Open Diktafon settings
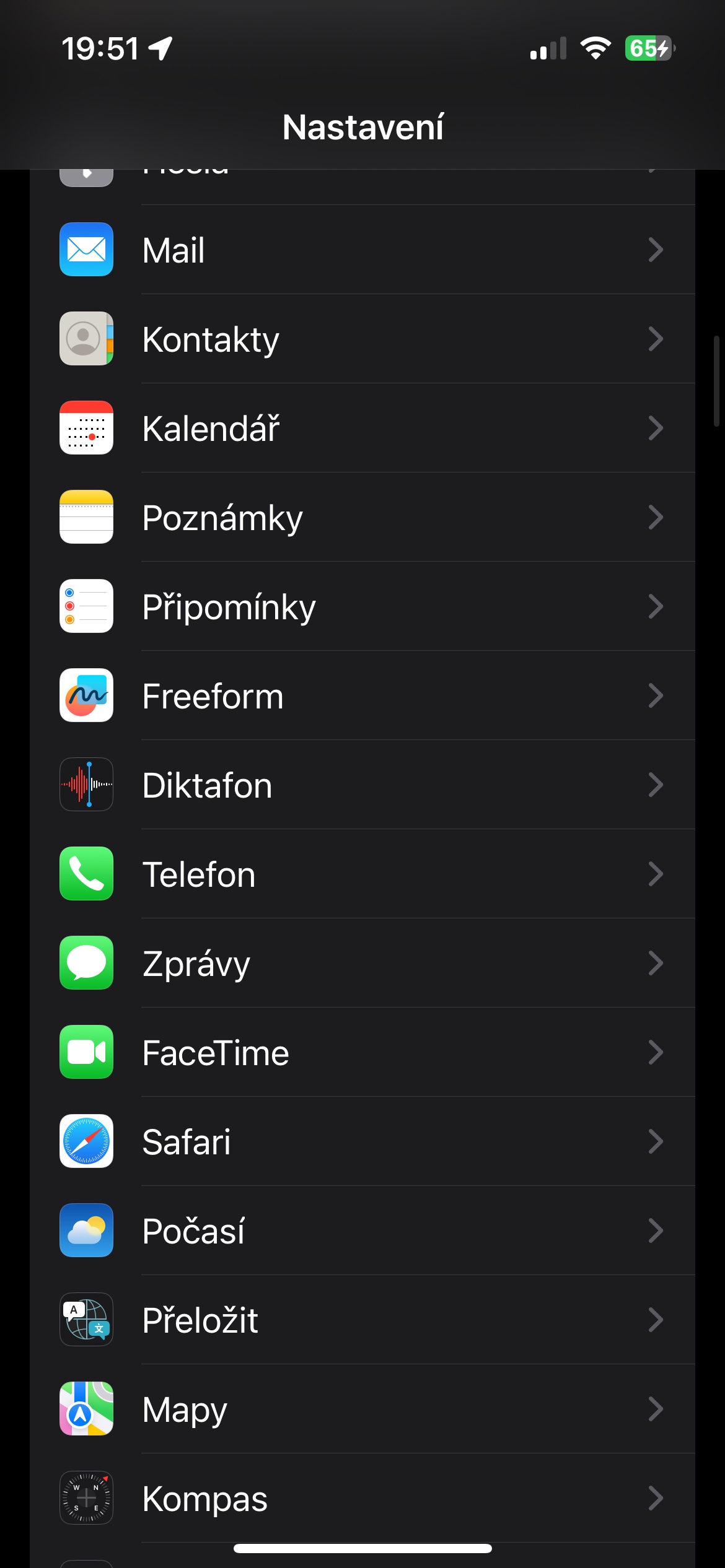Screen dimensions: 725x1568 point(362,785)
